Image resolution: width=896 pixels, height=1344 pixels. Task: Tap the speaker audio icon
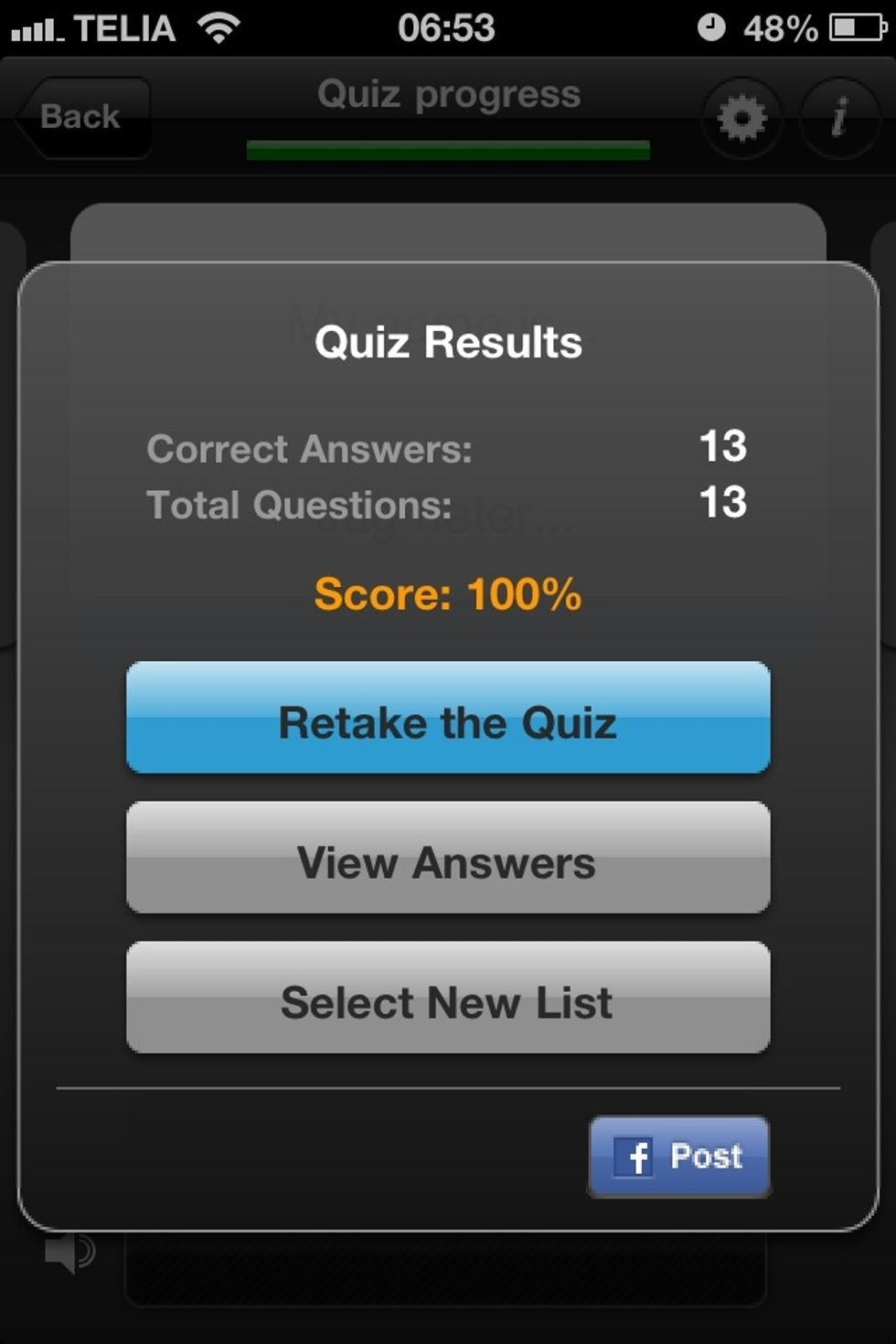69,1251
